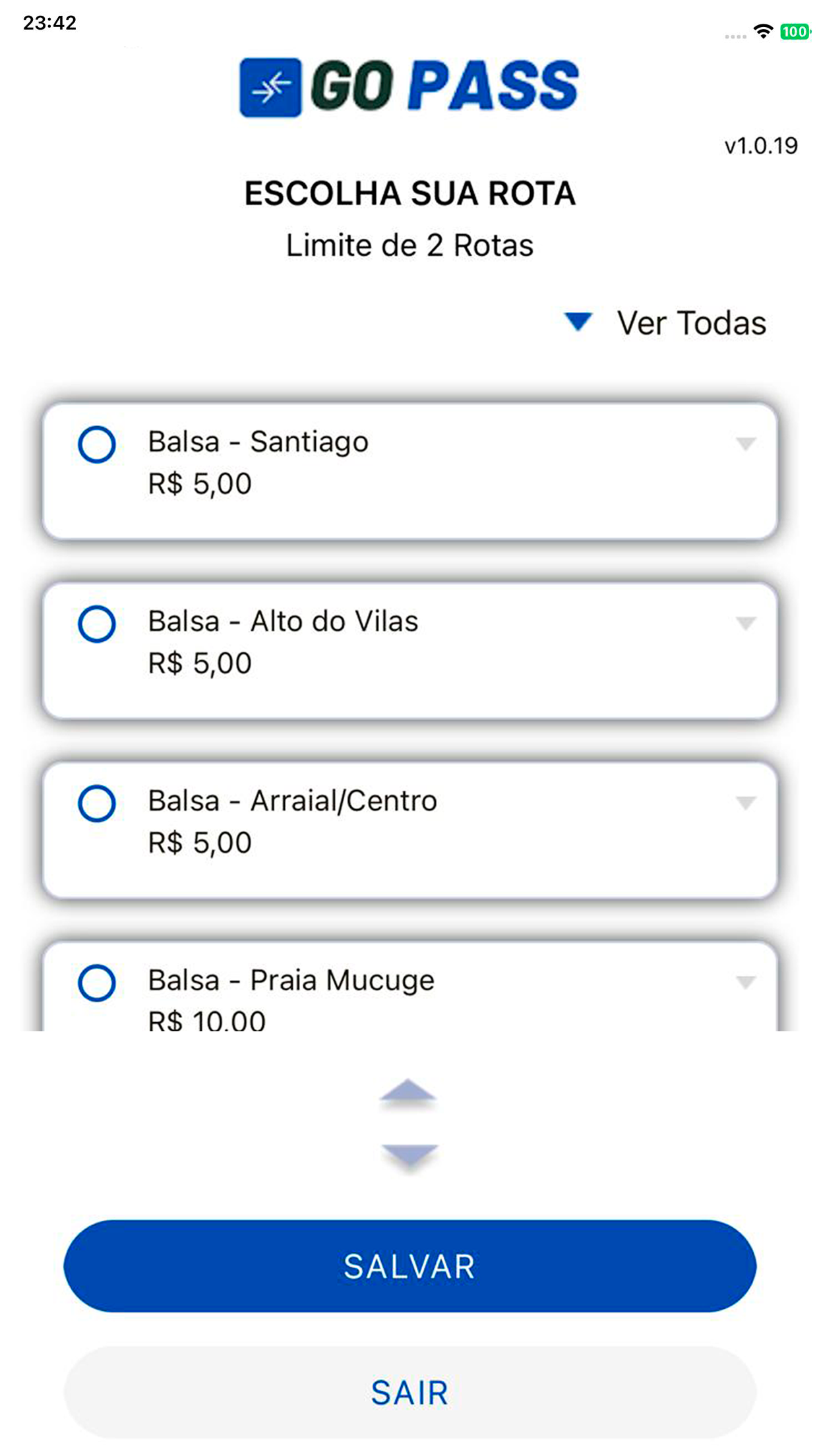The width and height of the screenshot is (819, 1456).
Task: Select the Balsa - Alto do Vilas route
Action: (x=97, y=624)
